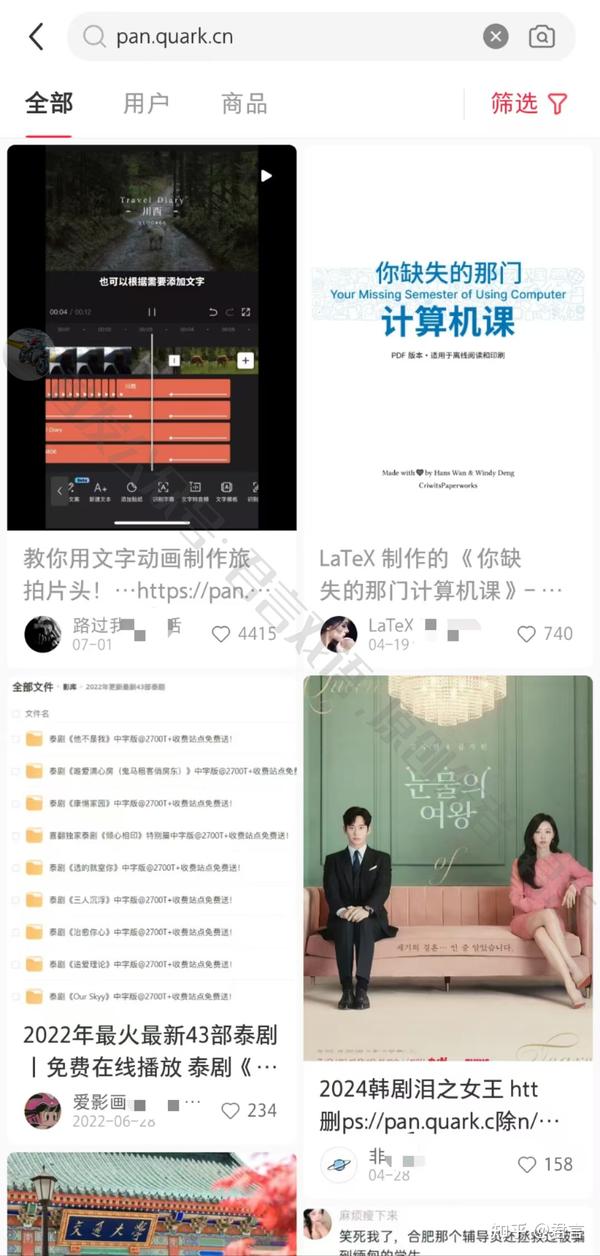The height and width of the screenshot is (1256, 600).
Task: Tap the pan.quark.cn search field
Action: click(x=280, y=37)
